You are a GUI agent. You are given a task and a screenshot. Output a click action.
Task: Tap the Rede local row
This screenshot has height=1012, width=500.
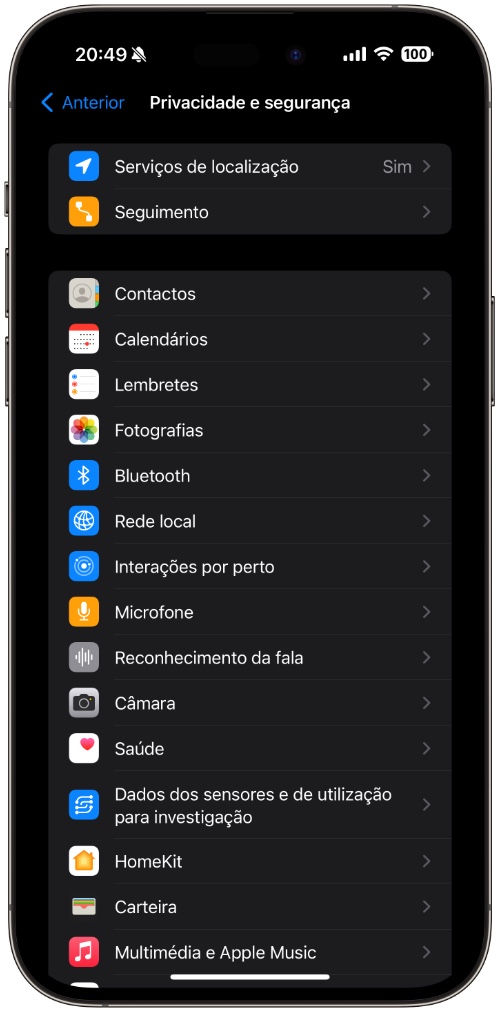click(250, 521)
